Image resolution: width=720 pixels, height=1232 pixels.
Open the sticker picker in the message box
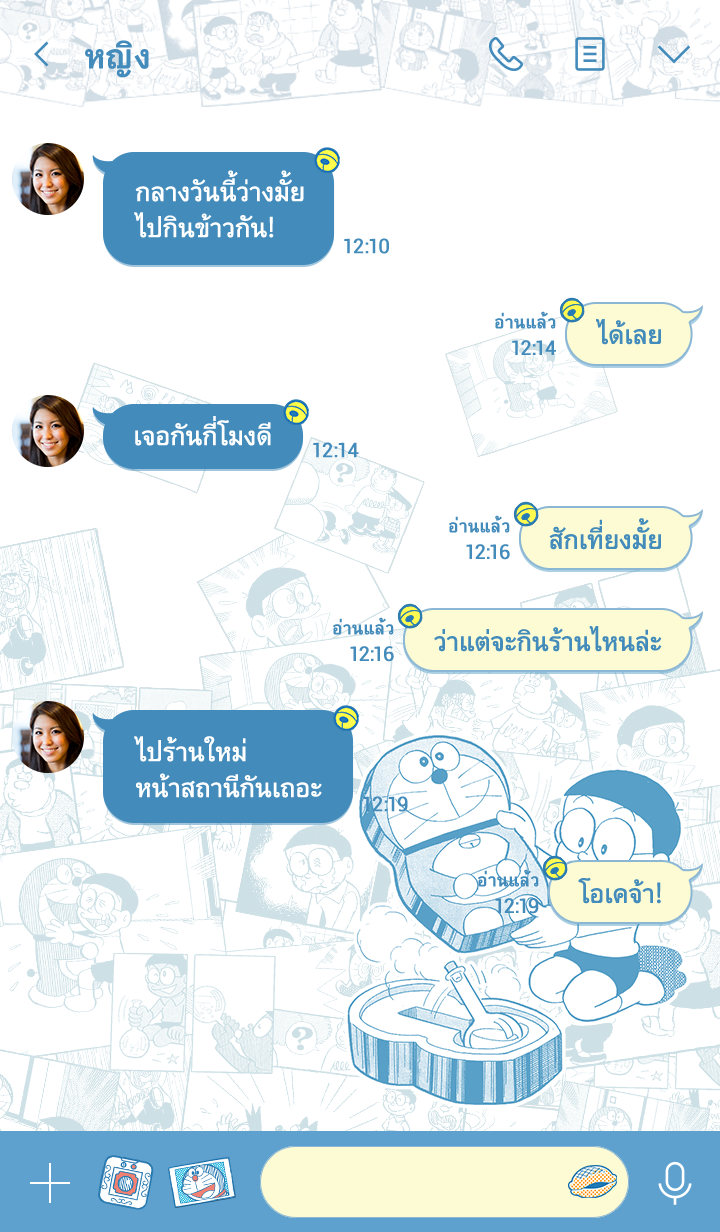592,1182
